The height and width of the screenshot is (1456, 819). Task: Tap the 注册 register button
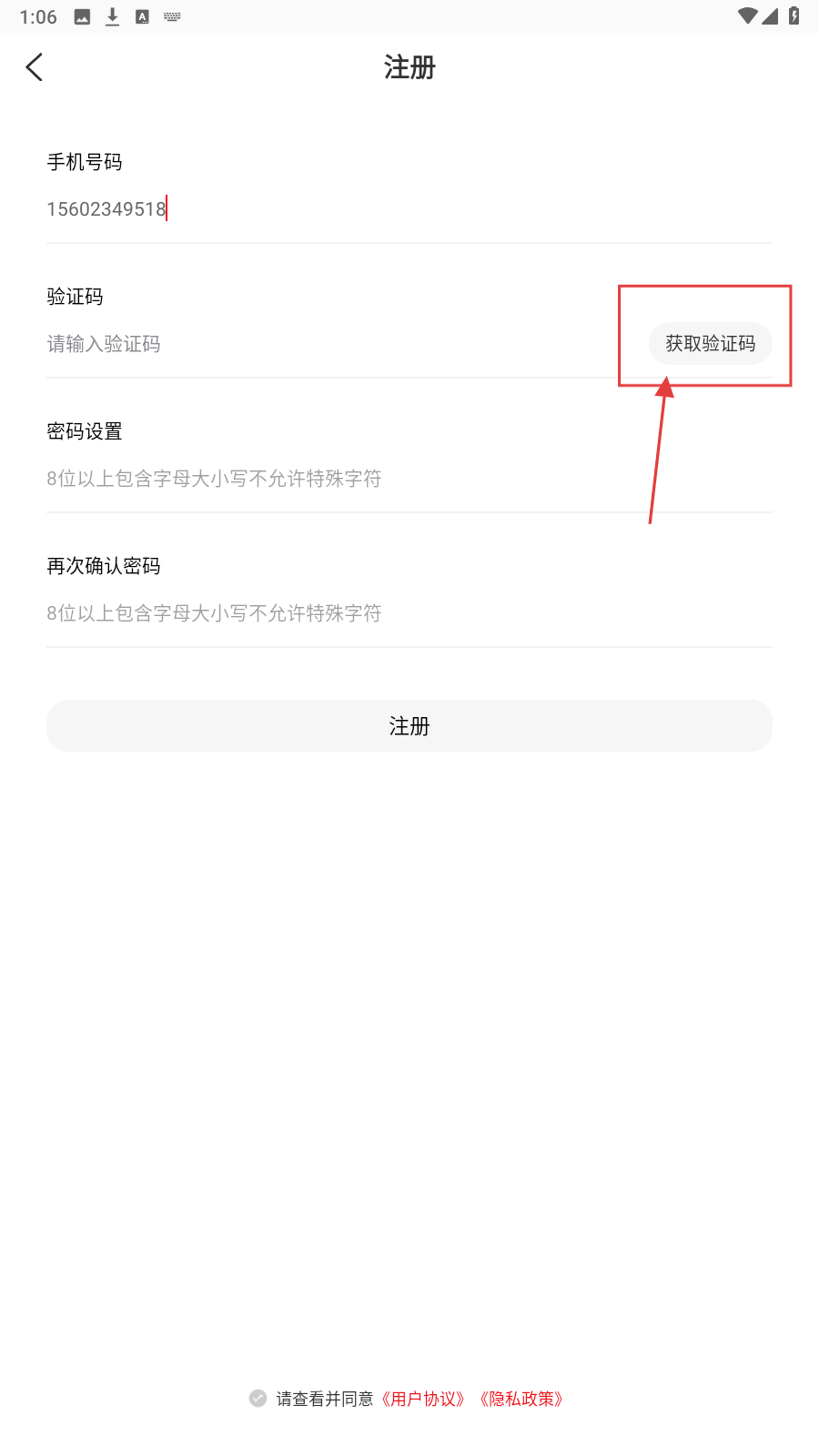(409, 726)
